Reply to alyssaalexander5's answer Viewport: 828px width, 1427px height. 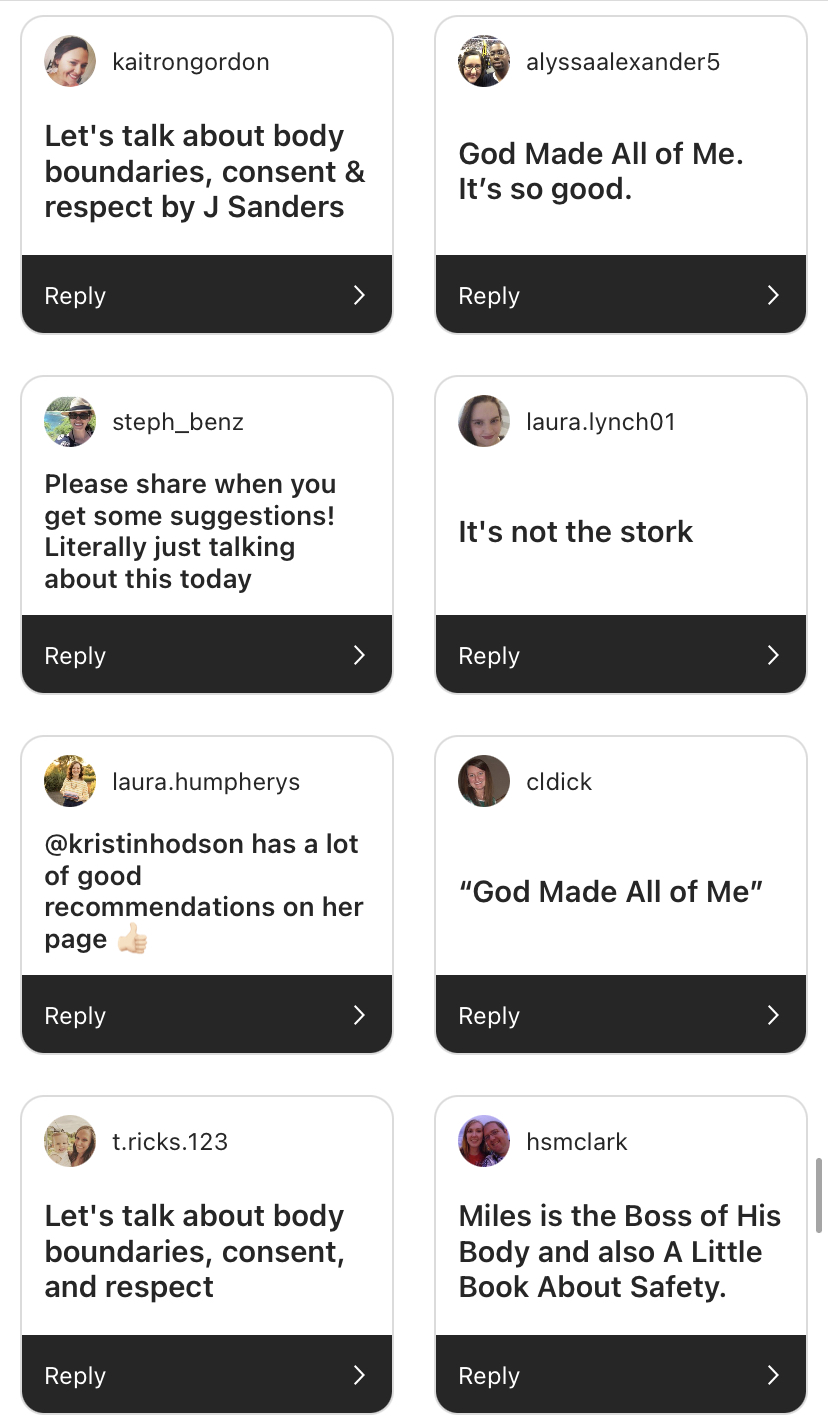(621, 295)
